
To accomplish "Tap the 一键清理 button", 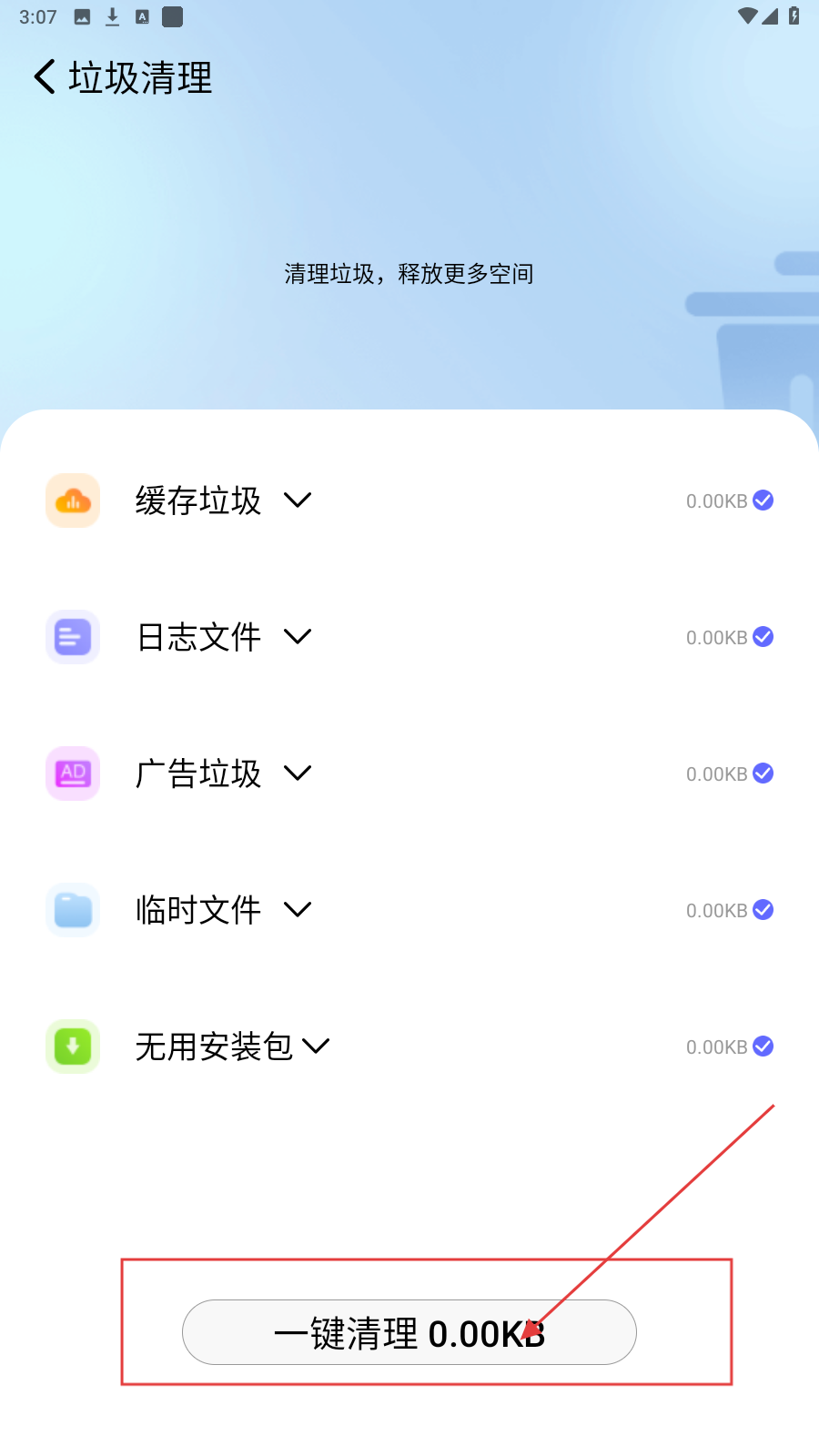I will point(409,1332).
